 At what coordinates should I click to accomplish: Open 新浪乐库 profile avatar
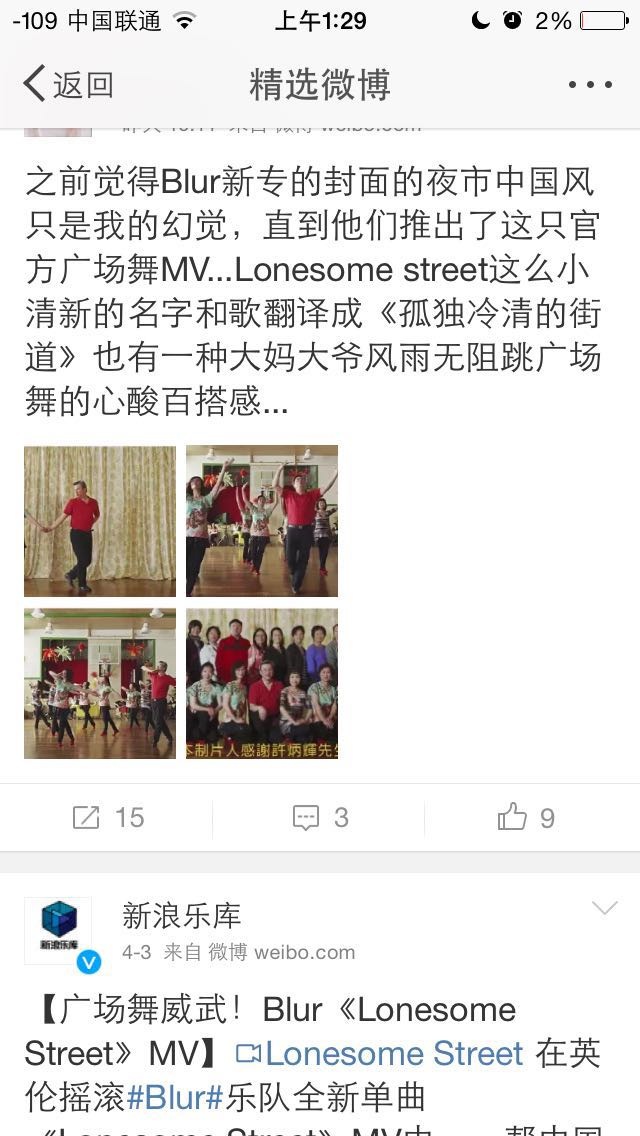pyautogui.click(x=58, y=931)
